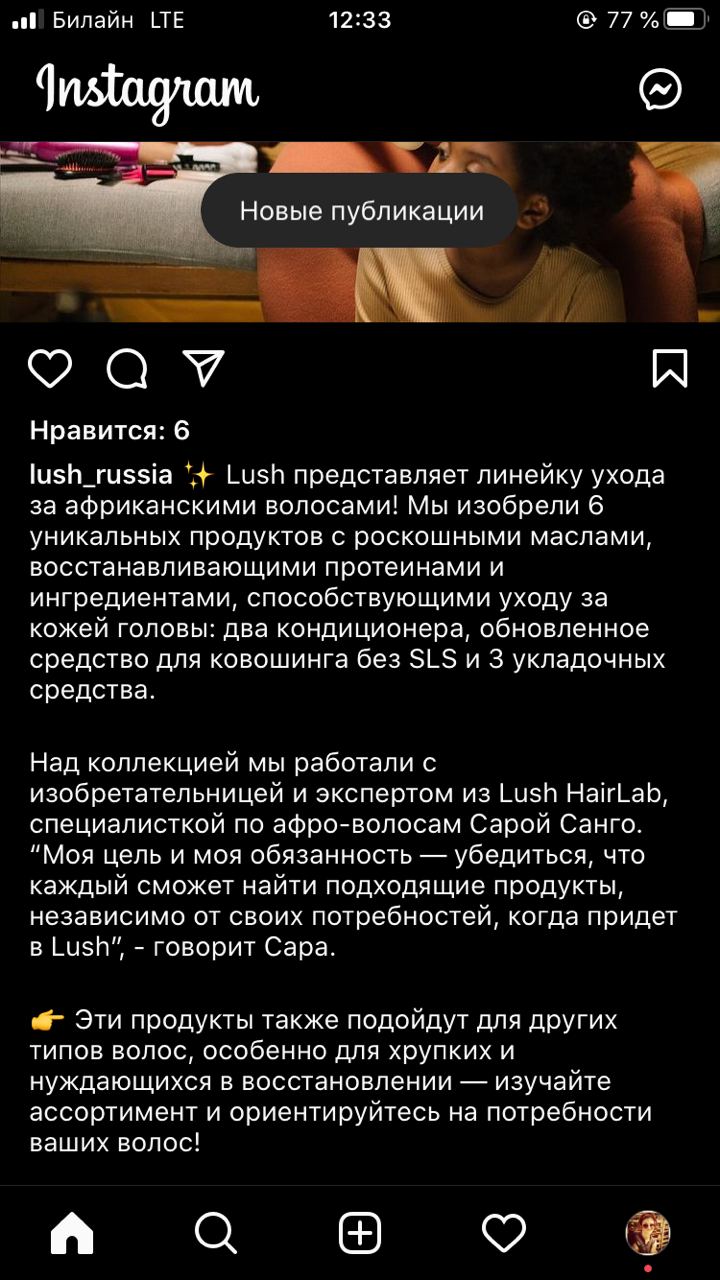Image resolution: width=720 pixels, height=1280 pixels.
Task: Tap the "Новые публикации" pill
Action: pos(361,211)
